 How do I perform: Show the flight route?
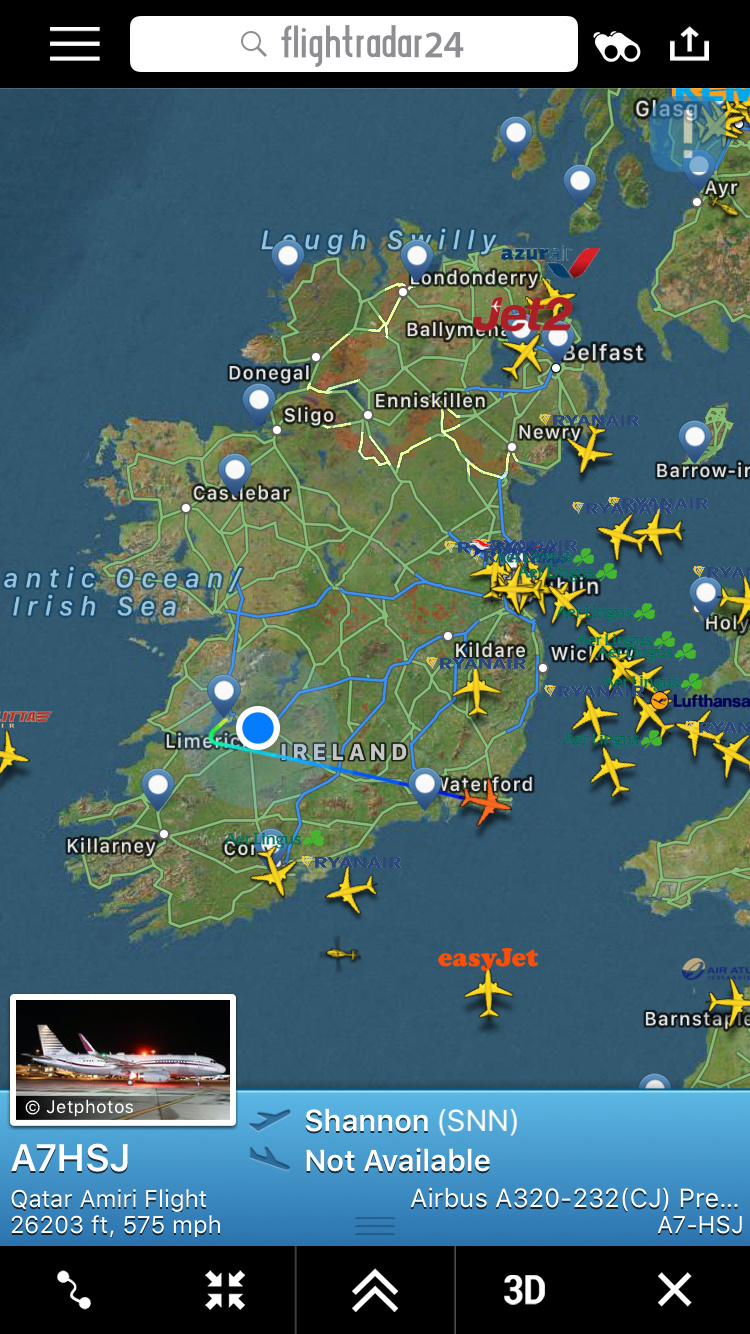(75, 1290)
